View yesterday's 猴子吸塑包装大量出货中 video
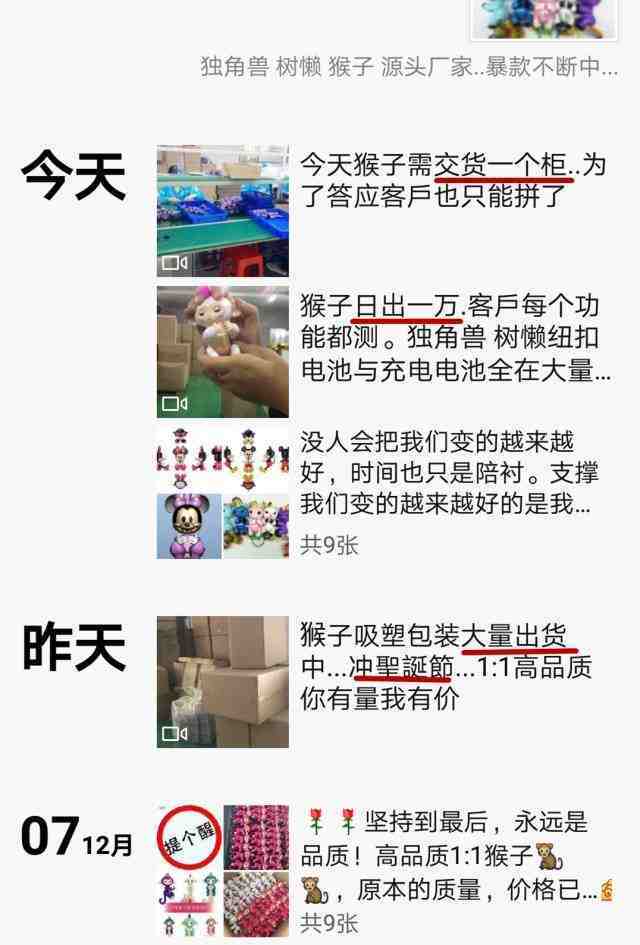This screenshot has height=945, width=640. (x=222, y=682)
